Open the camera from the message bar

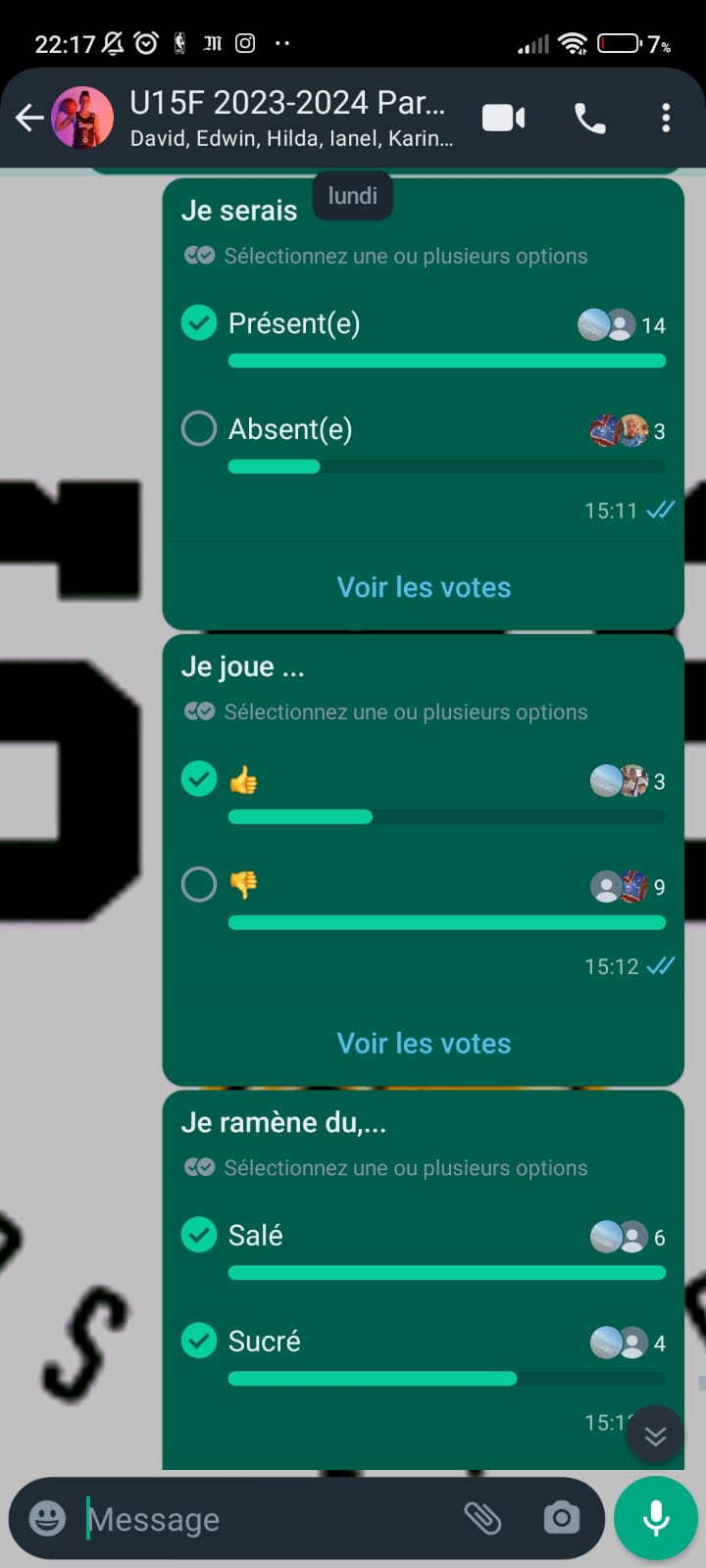(561, 1518)
